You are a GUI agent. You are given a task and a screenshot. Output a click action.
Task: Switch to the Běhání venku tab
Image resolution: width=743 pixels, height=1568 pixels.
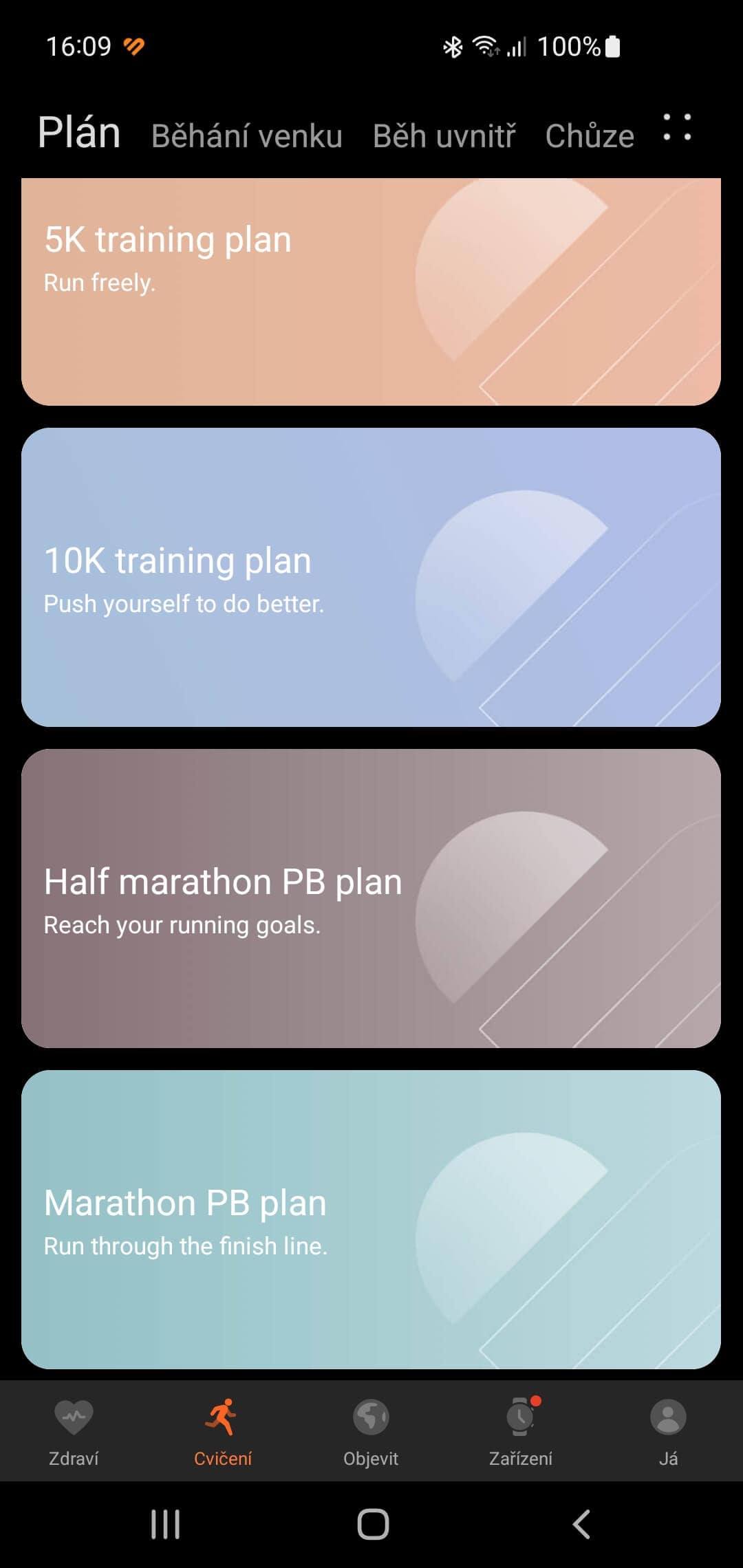click(247, 135)
